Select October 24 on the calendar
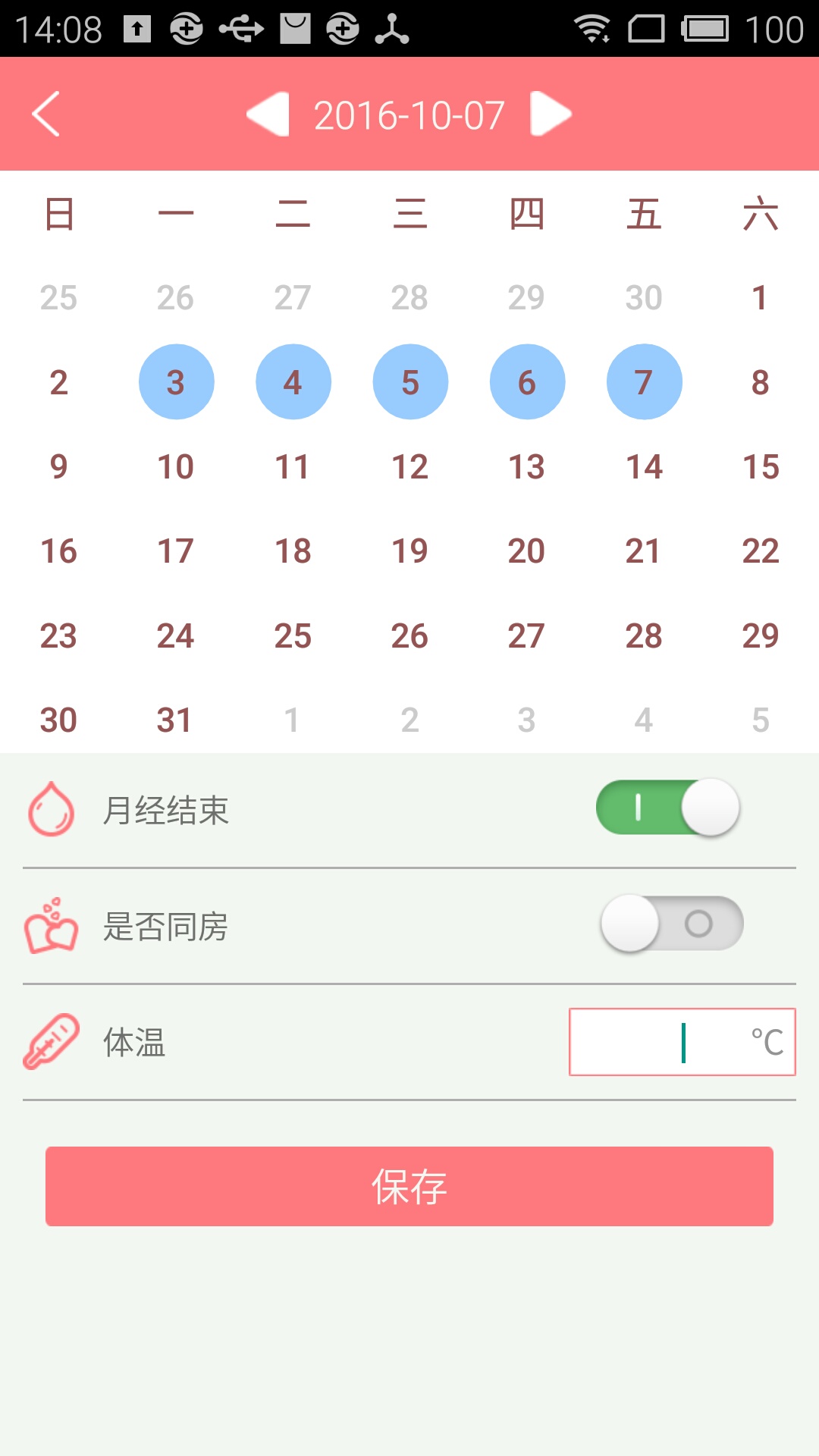819x1456 pixels. 175,635
